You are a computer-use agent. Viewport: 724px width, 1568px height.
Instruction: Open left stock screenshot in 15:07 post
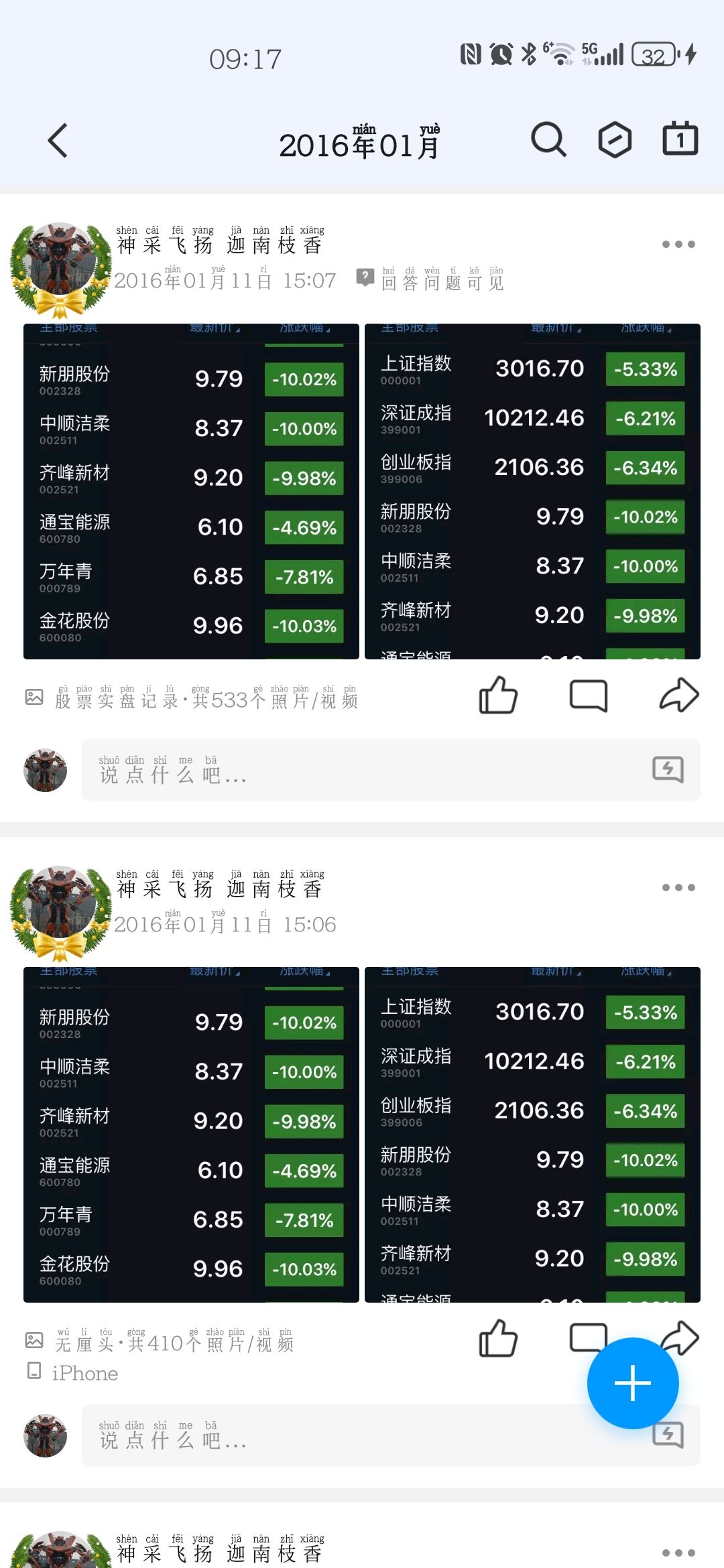pos(191,492)
